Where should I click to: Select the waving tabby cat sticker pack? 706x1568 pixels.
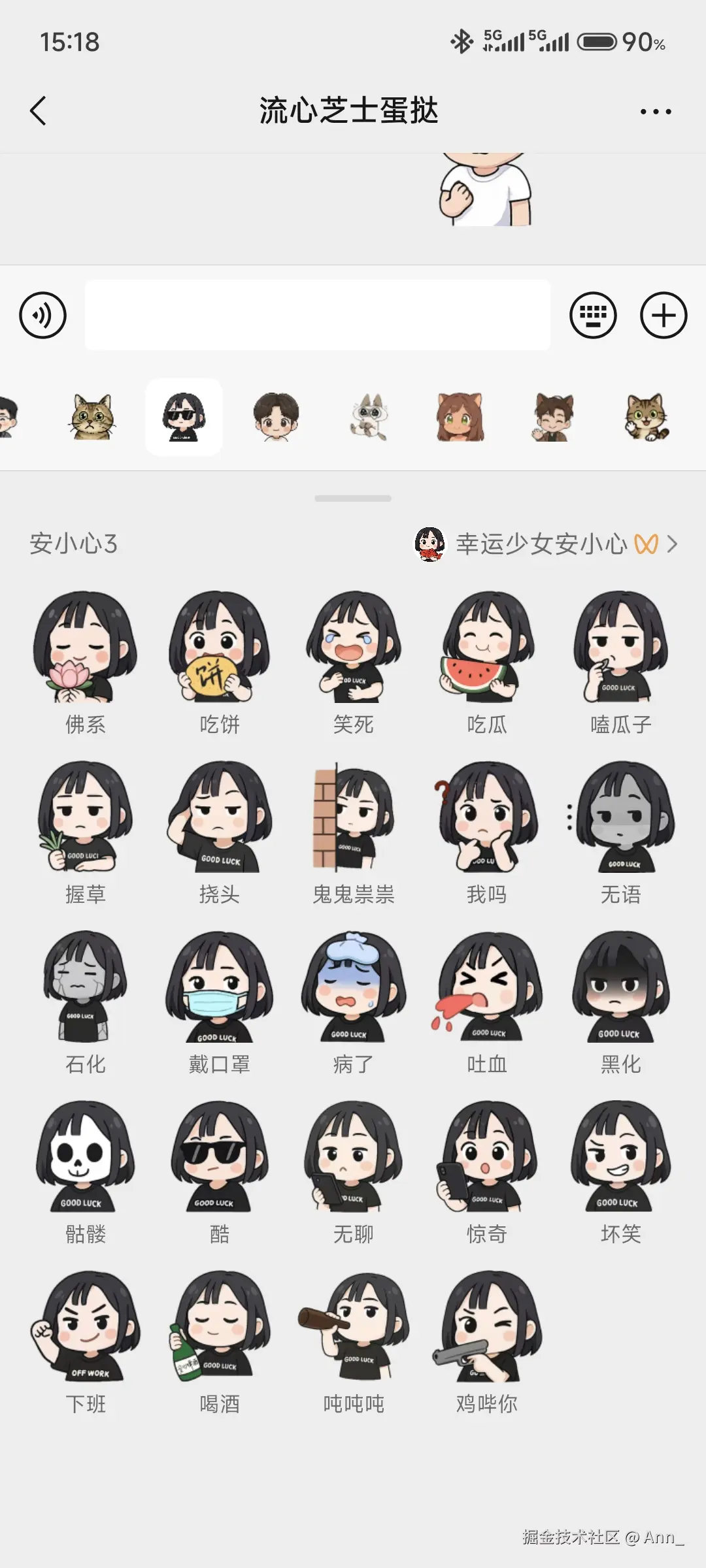(x=644, y=418)
